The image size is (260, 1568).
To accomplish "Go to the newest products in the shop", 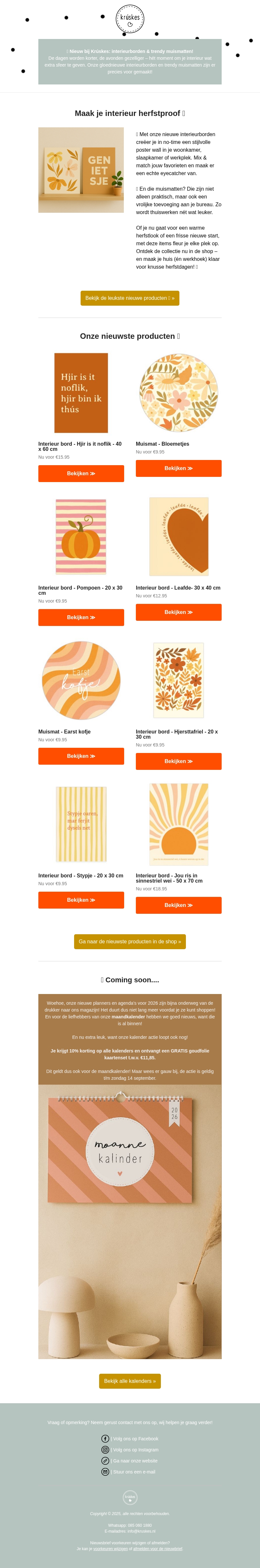I will click(x=130, y=942).
